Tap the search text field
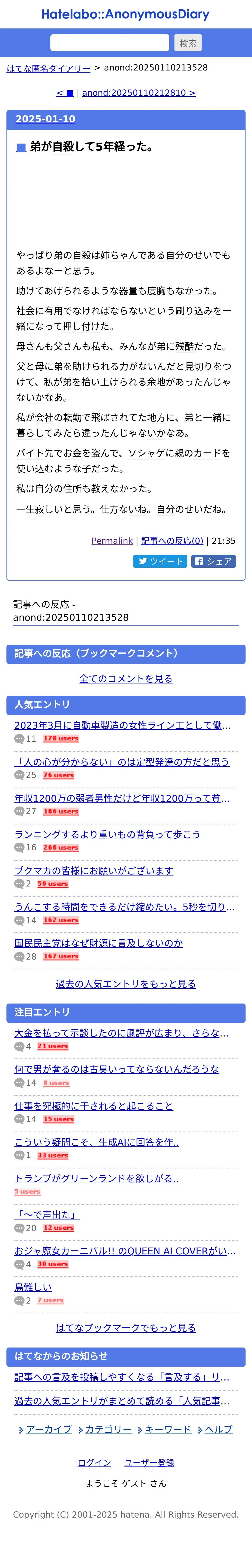The height and width of the screenshot is (1568, 252). tap(110, 43)
